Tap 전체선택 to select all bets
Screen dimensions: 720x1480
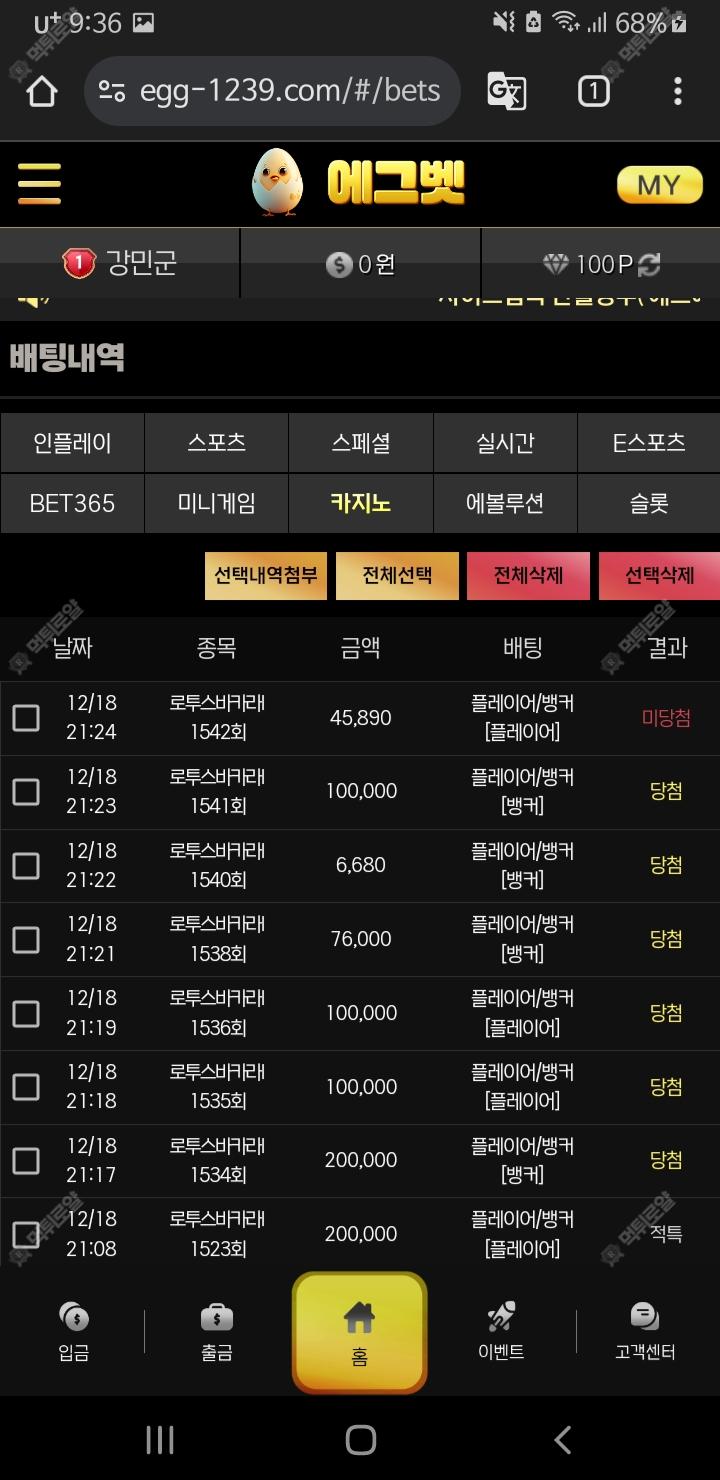pos(397,576)
